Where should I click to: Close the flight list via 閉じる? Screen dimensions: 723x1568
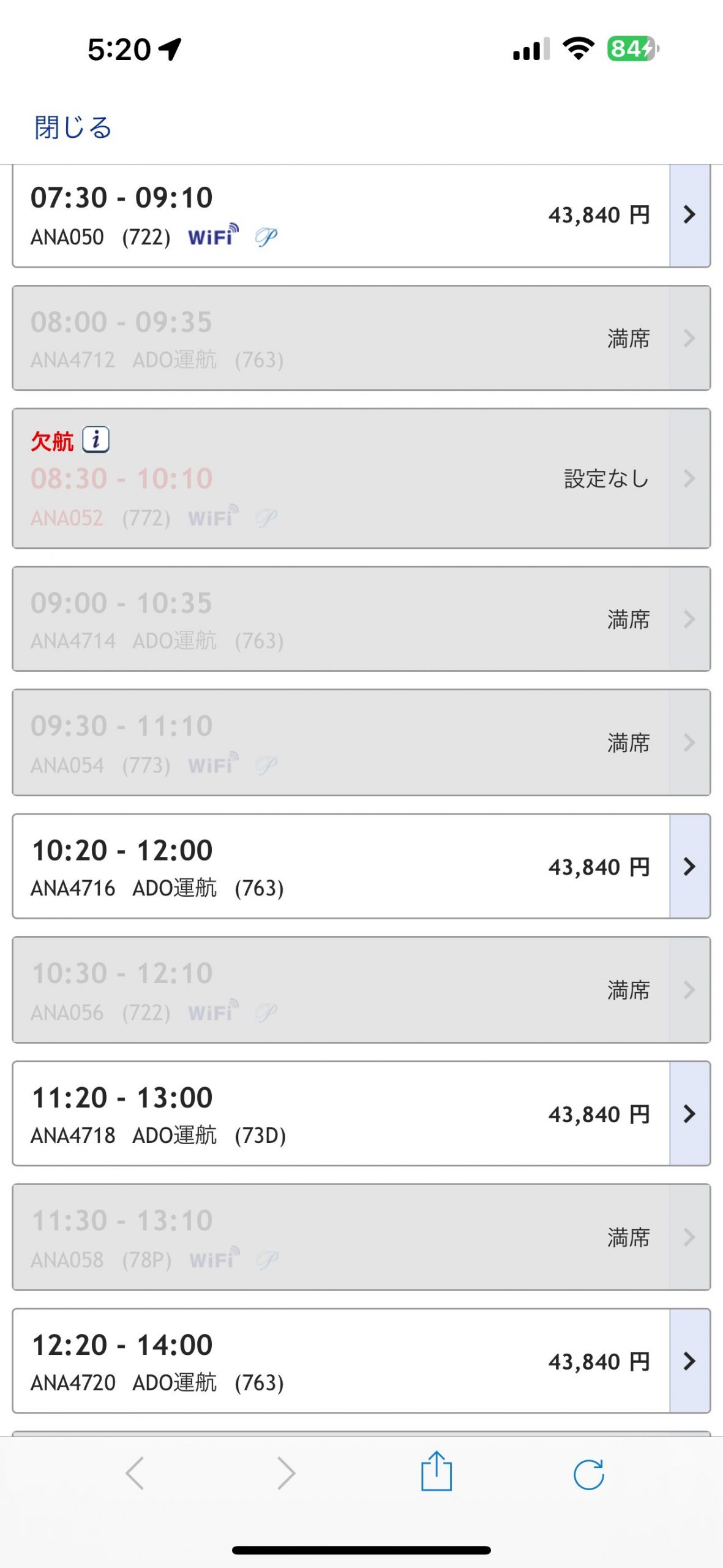[73, 127]
